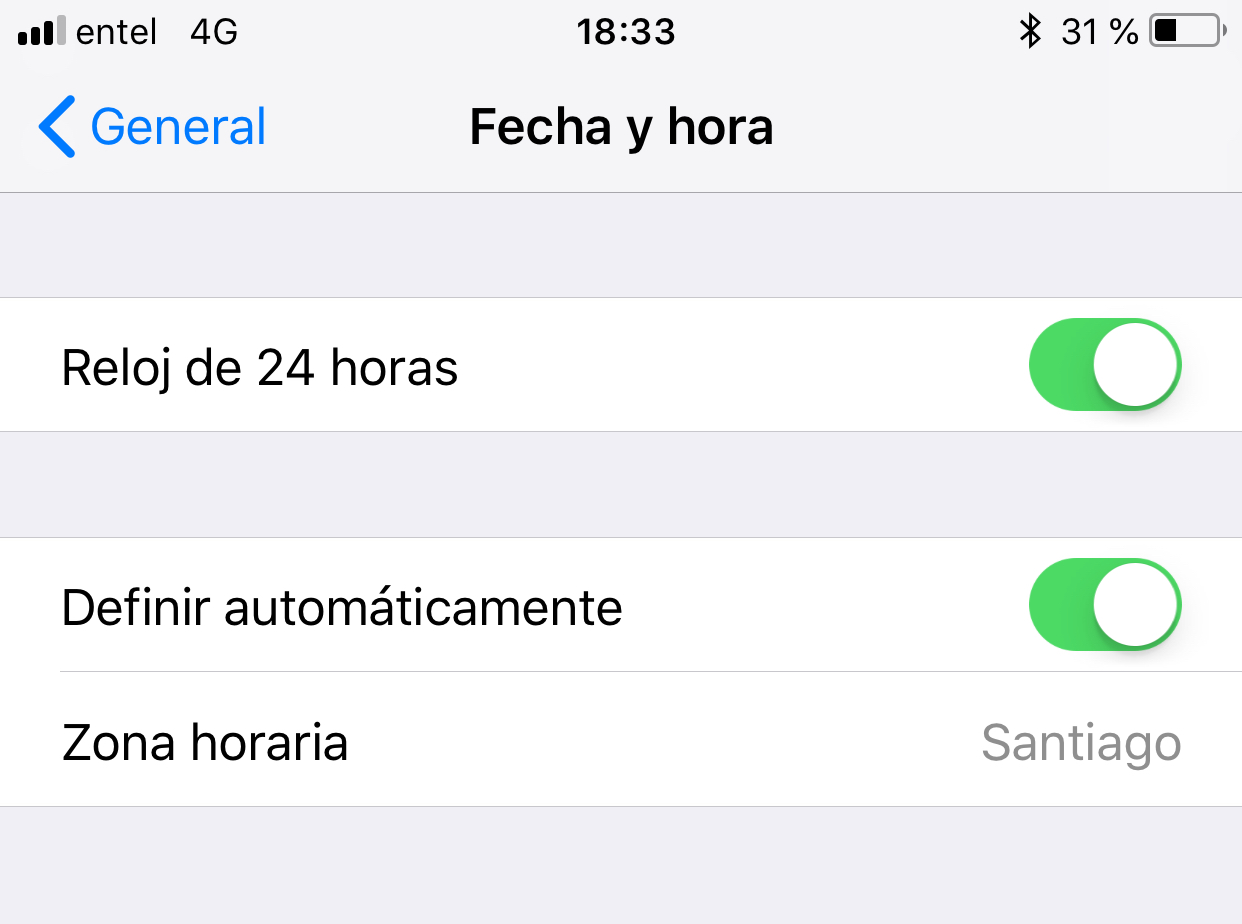Disable the Reloj de 24 horas switch
This screenshot has height=924, width=1242.
[1104, 365]
